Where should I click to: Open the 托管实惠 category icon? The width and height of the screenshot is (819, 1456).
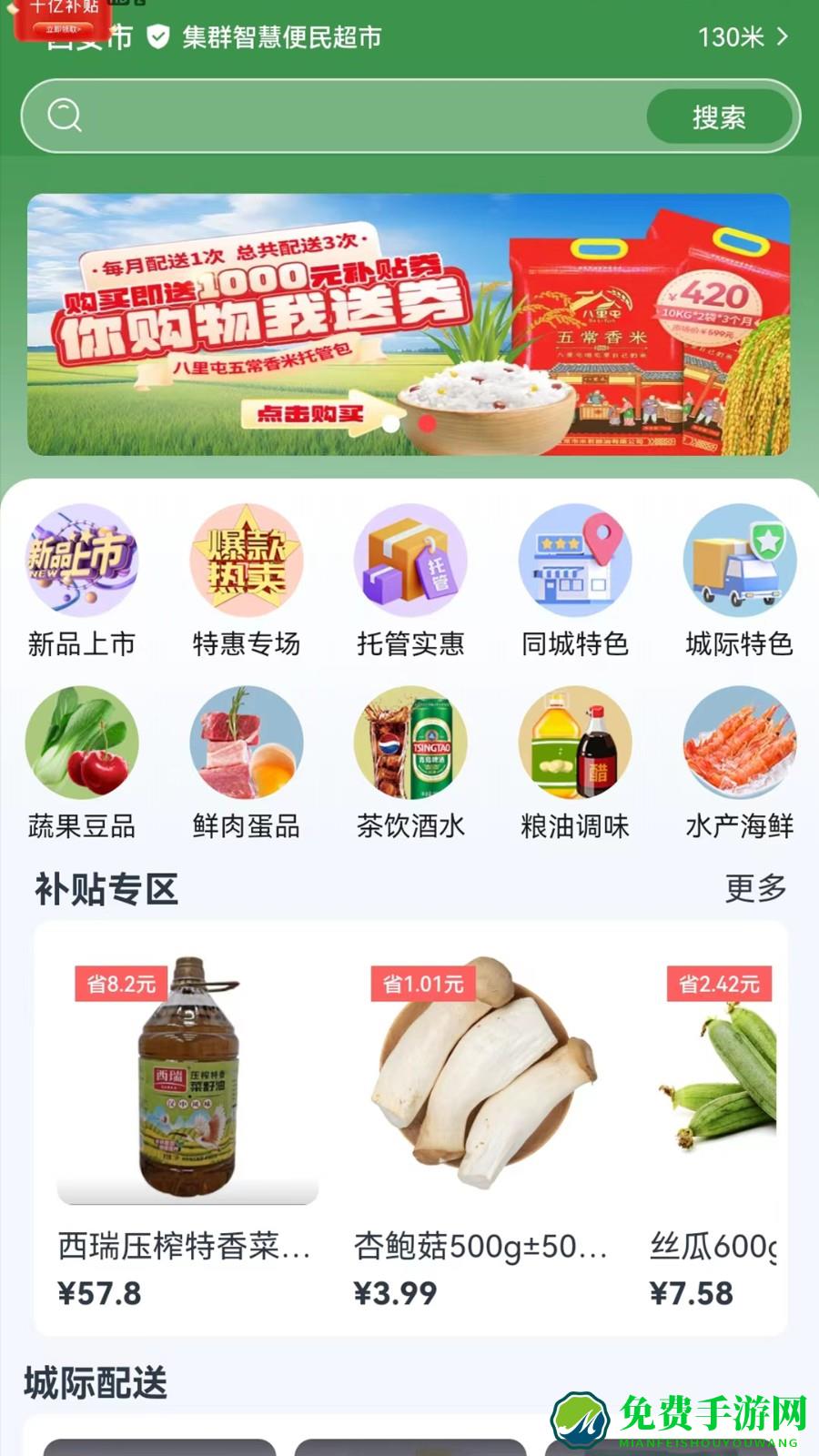click(x=410, y=561)
